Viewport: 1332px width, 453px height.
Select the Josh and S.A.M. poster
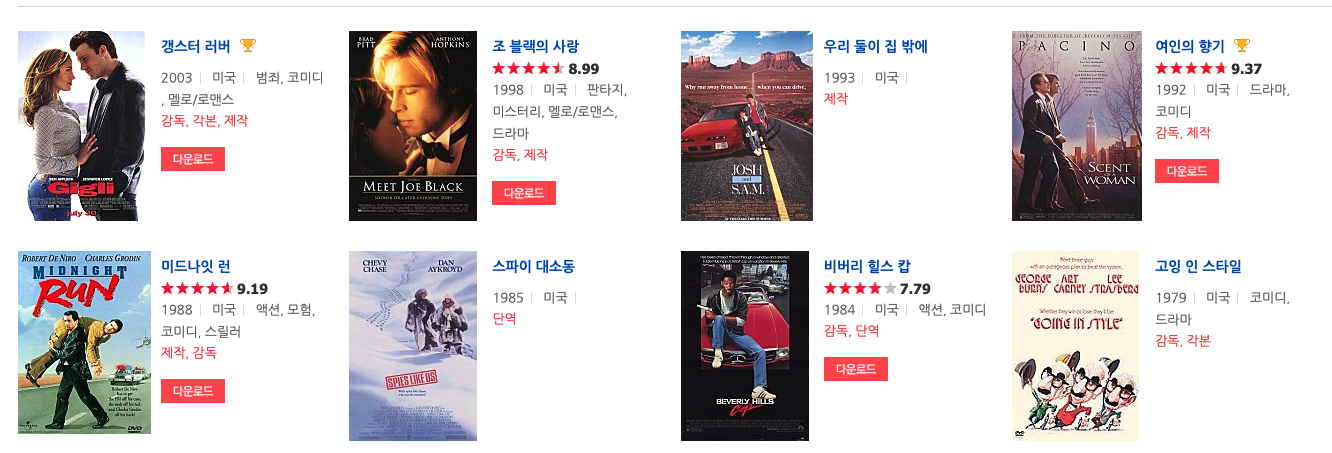(x=744, y=126)
